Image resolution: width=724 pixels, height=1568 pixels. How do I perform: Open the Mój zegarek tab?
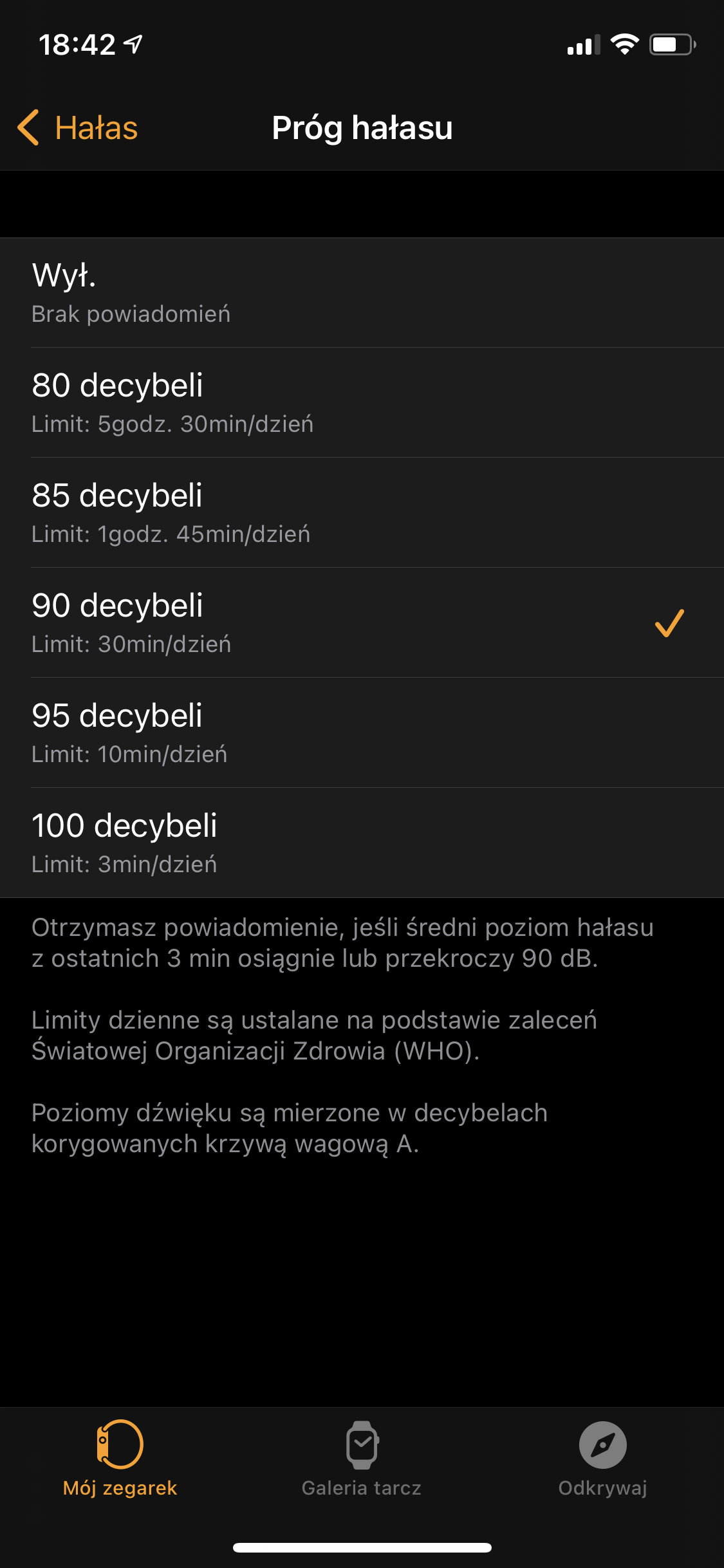pyautogui.click(x=120, y=1459)
